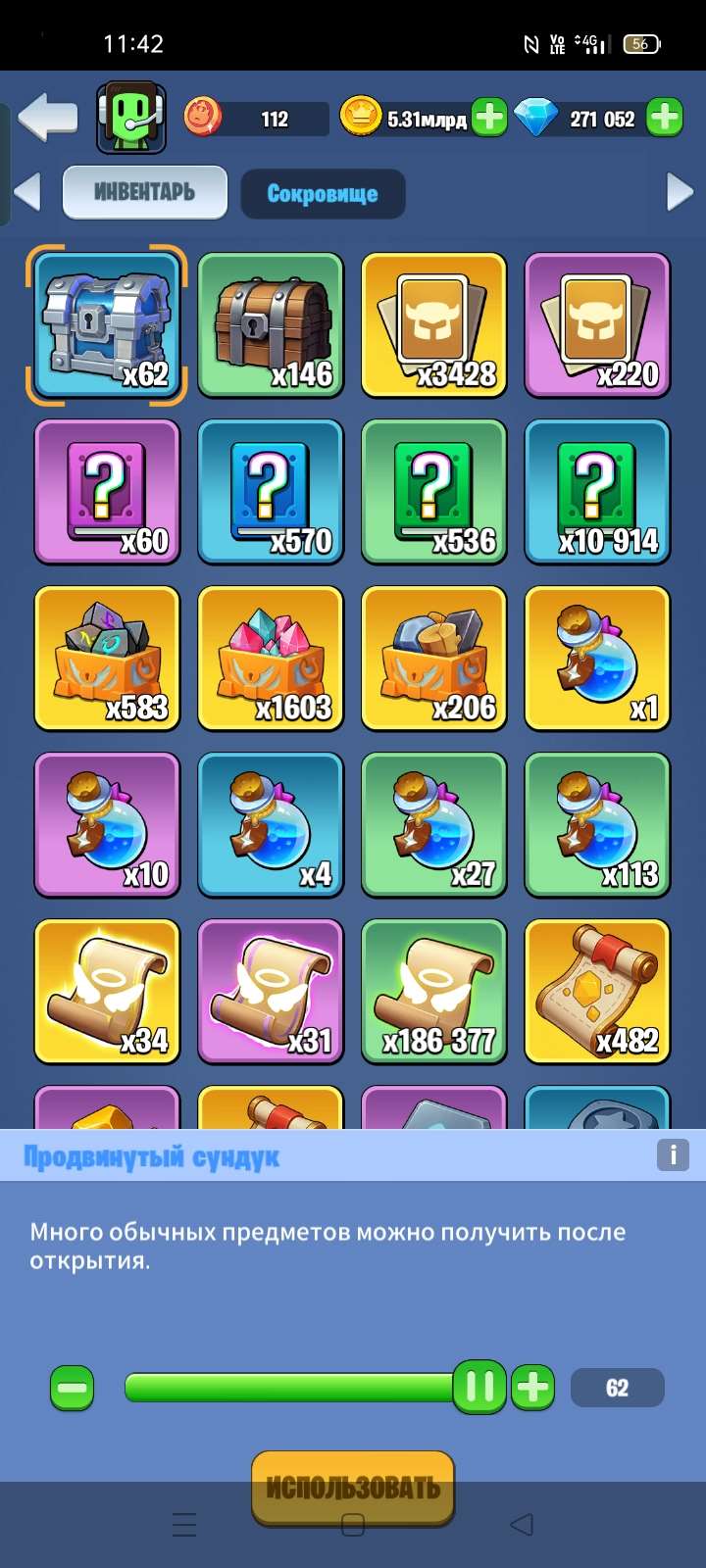The height and width of the screenshot is (1568, 706).
Task: Select the treasure map scroll x482
Action: tap(597, 990)
